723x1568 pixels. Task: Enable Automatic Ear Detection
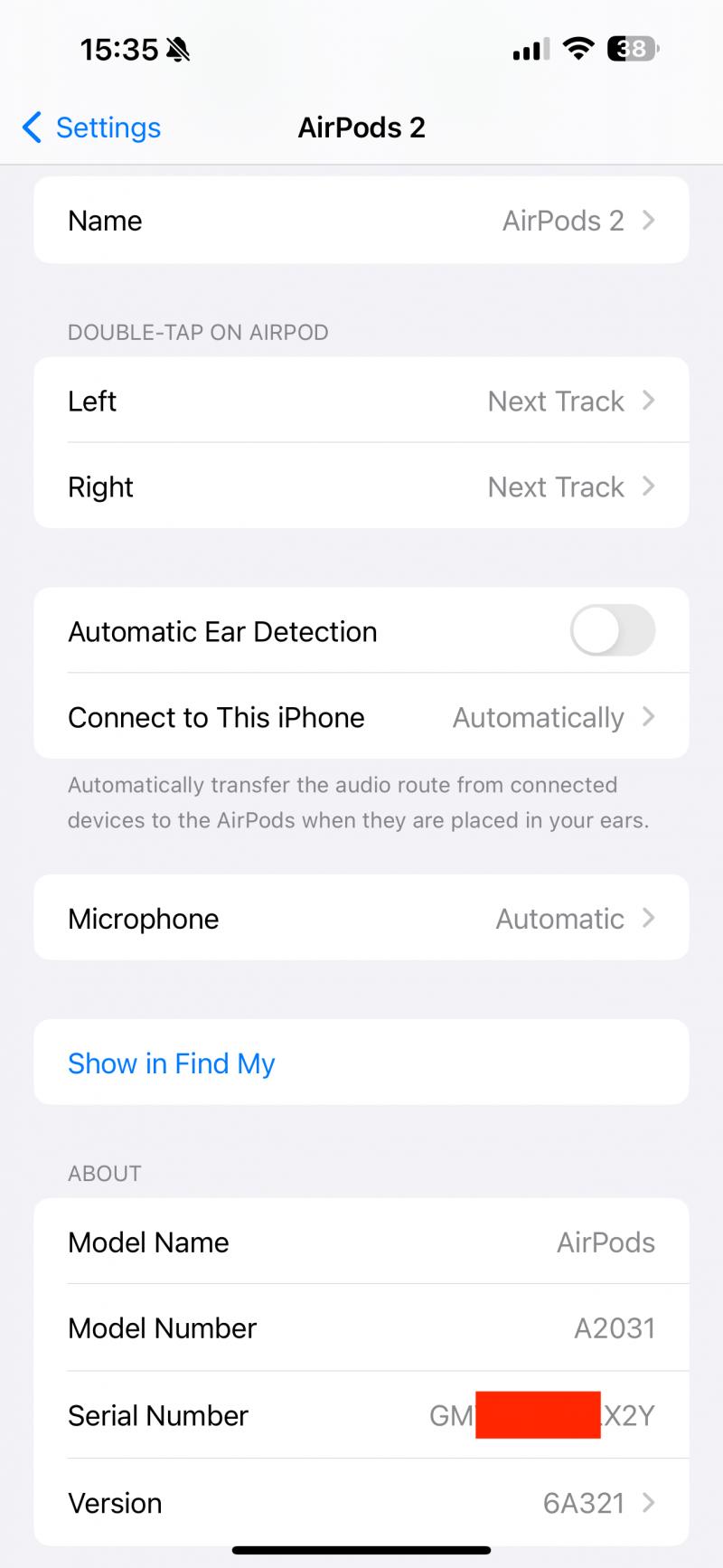[612, 630]
